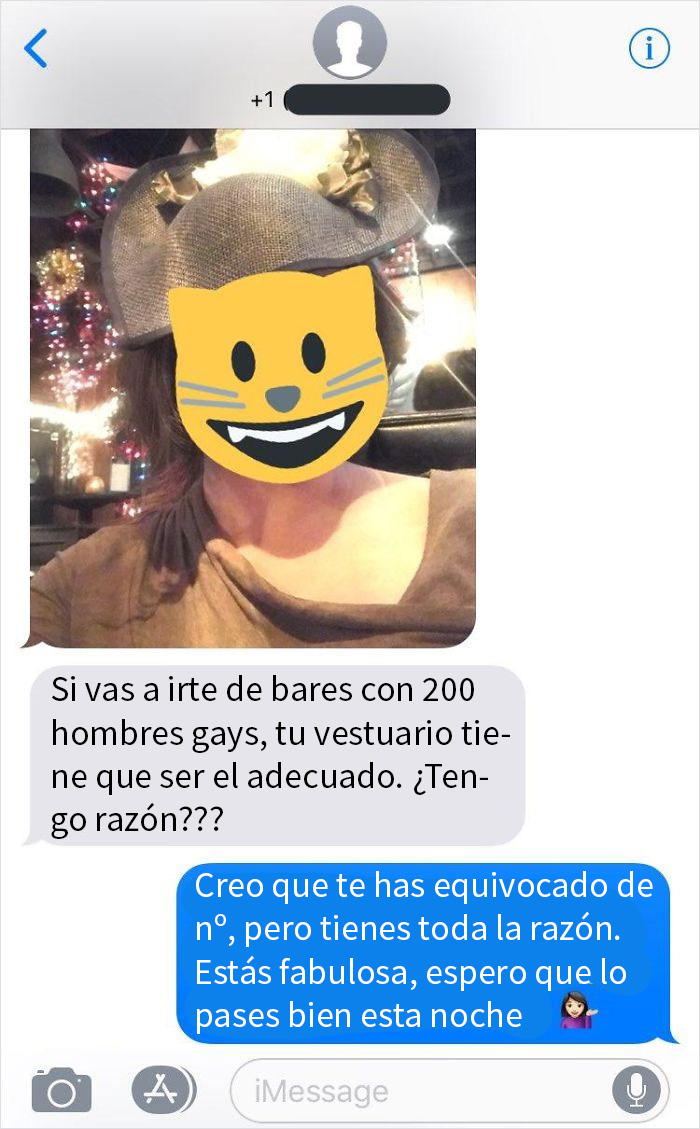Open the contact avatar at top
700x1129 pixels.
349,42
